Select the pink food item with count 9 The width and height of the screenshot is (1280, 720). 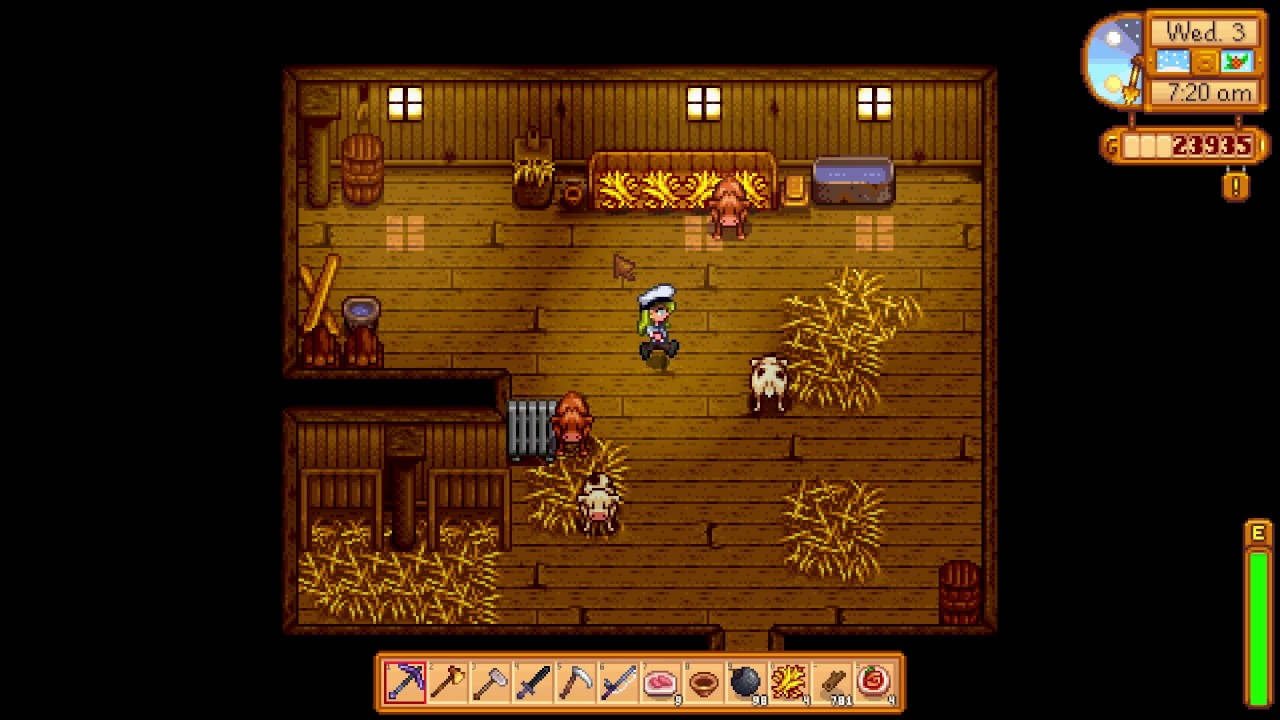[x=661, y=683]
